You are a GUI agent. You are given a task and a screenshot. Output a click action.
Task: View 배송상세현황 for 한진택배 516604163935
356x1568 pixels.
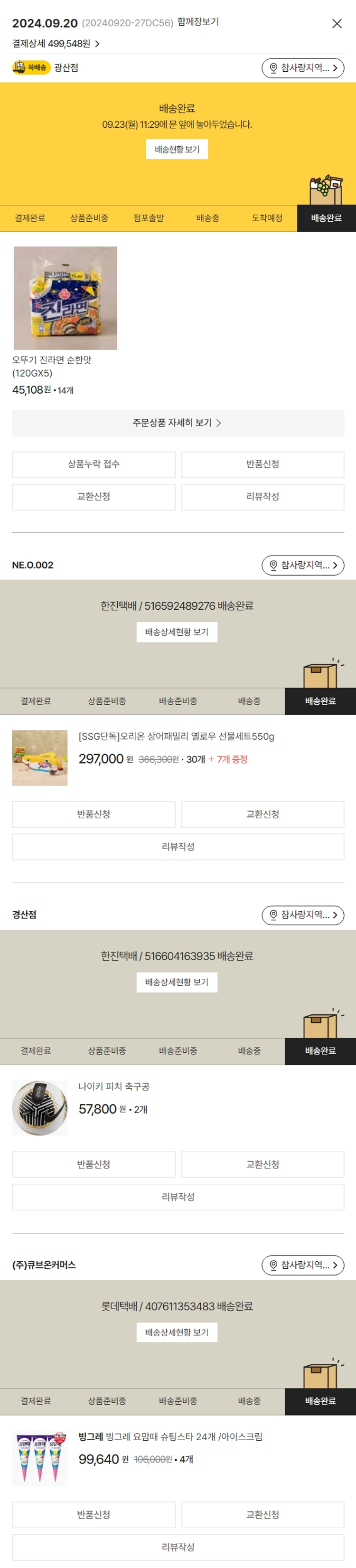click(x=177, y=982)
